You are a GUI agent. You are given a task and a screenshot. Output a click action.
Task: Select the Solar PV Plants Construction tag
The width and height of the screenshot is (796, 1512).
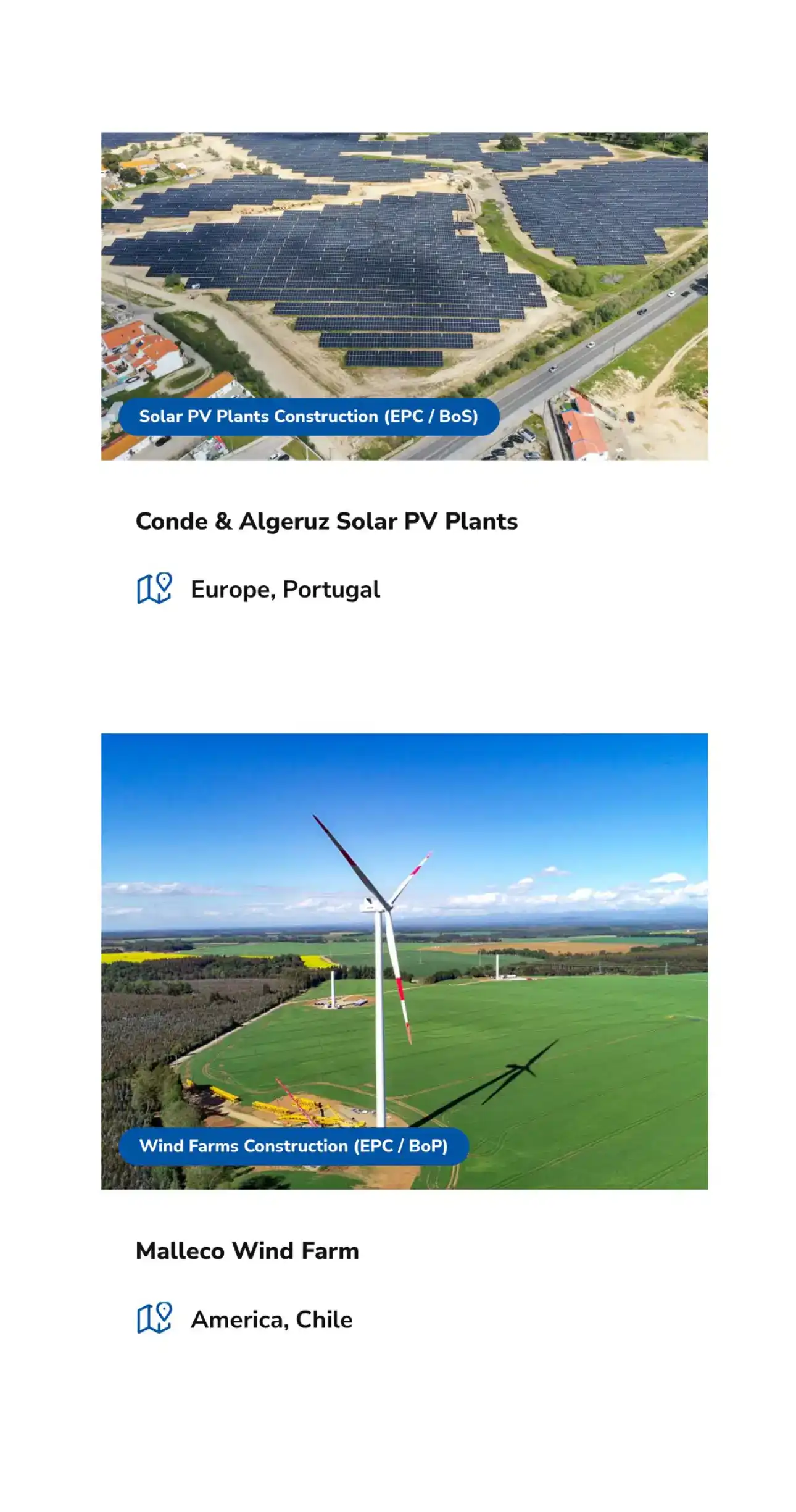[x=309, y=417]
